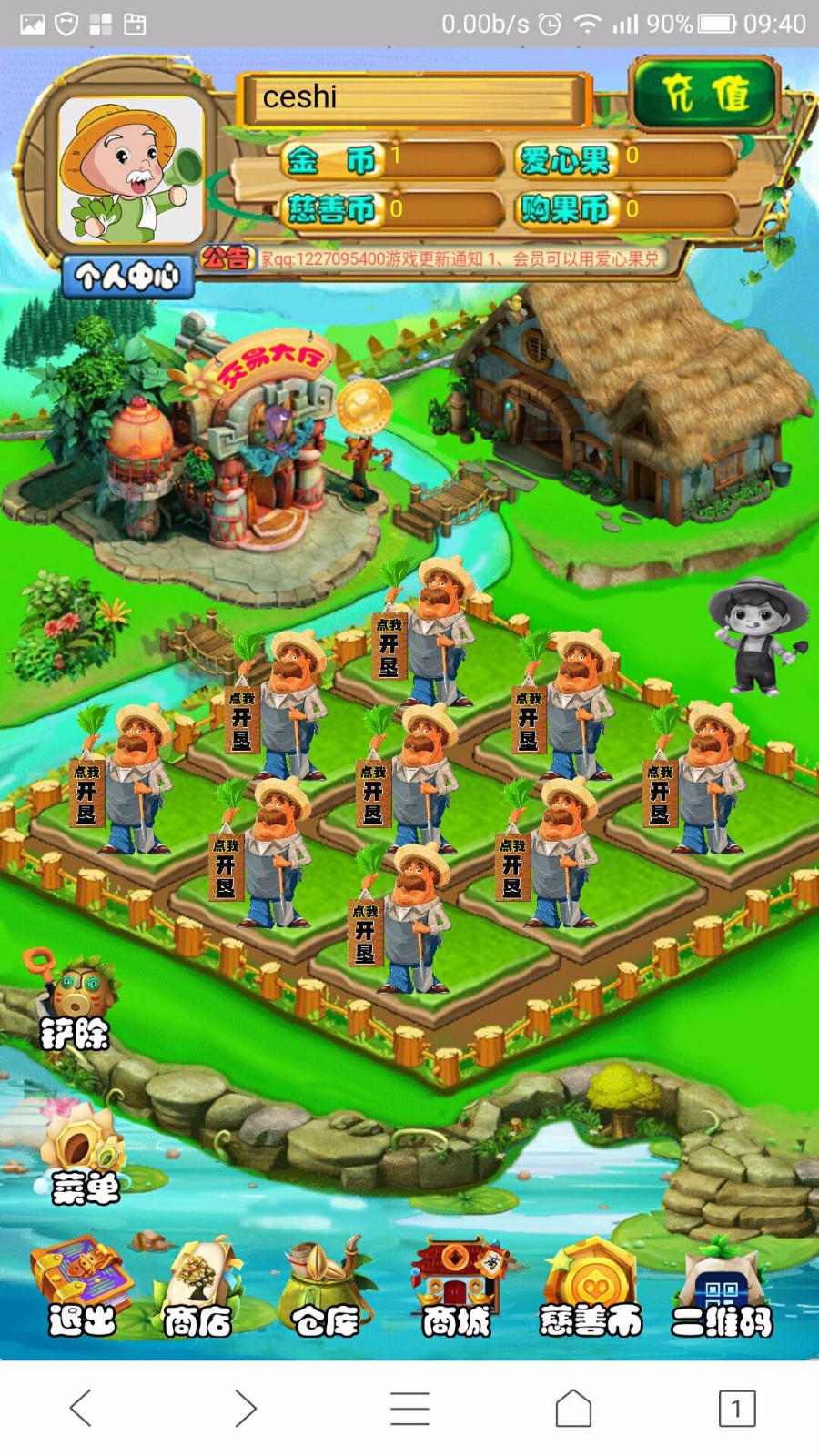This screenshot has height=1456, width=819.
Task: Open the browser tabs counter
Action: (x=736, y=1408)
